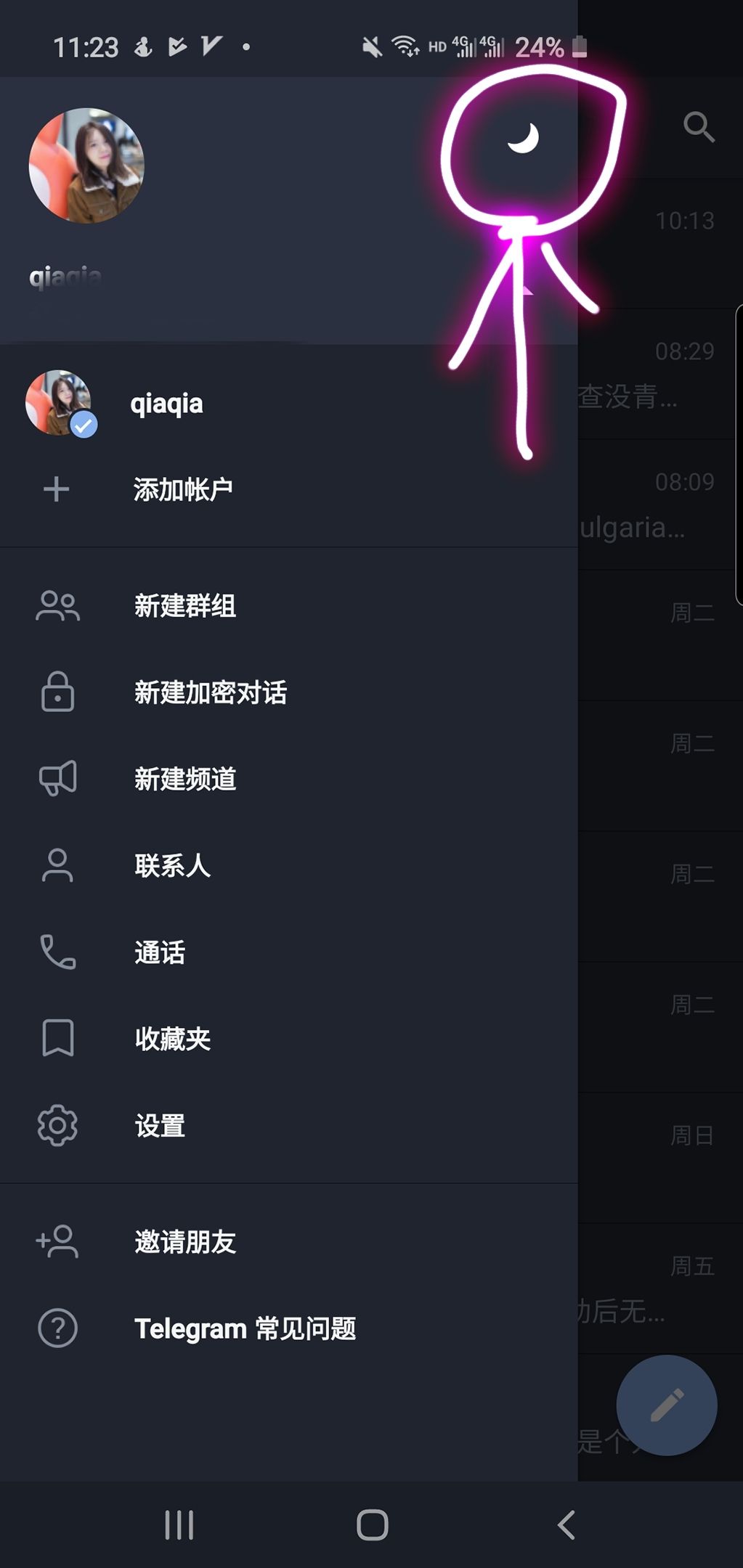The width and height of the screenshot is (743, 1568).
Task: Tap the system back button
Action: pos(567,1524)
